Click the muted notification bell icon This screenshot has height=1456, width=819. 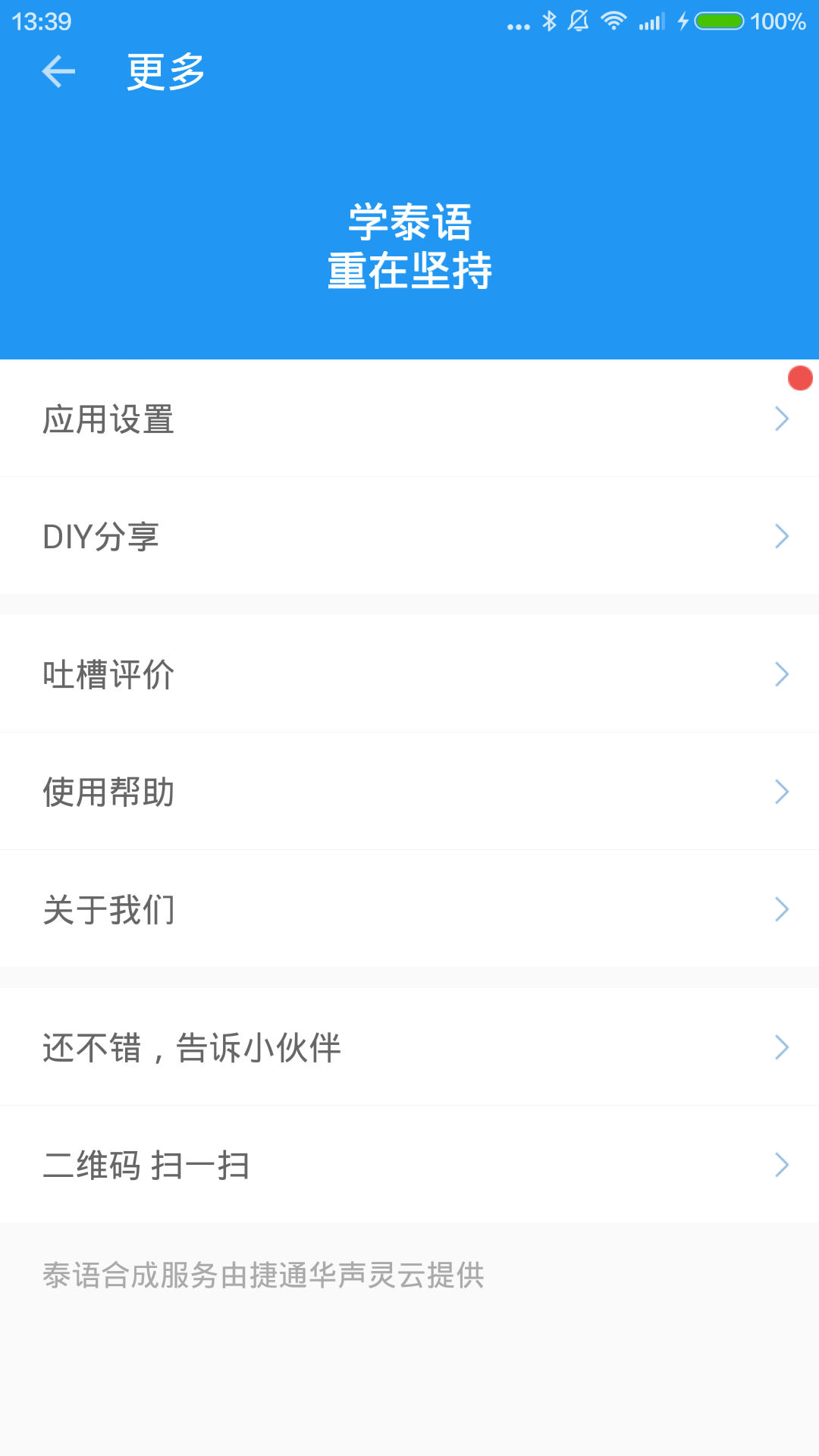coord(579,20)
